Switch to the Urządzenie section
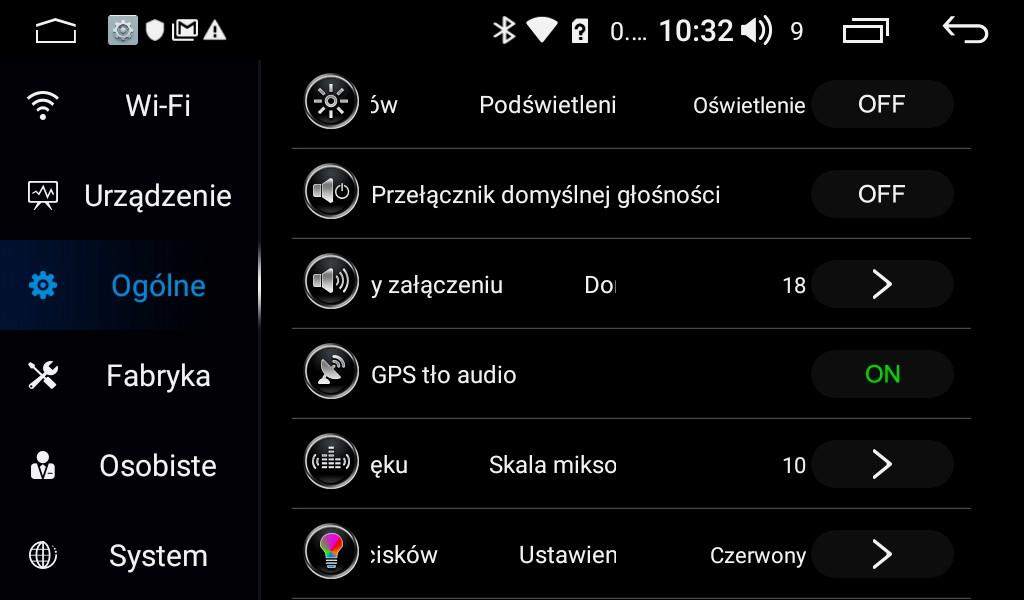1024x600 pixels. point(130,195)
